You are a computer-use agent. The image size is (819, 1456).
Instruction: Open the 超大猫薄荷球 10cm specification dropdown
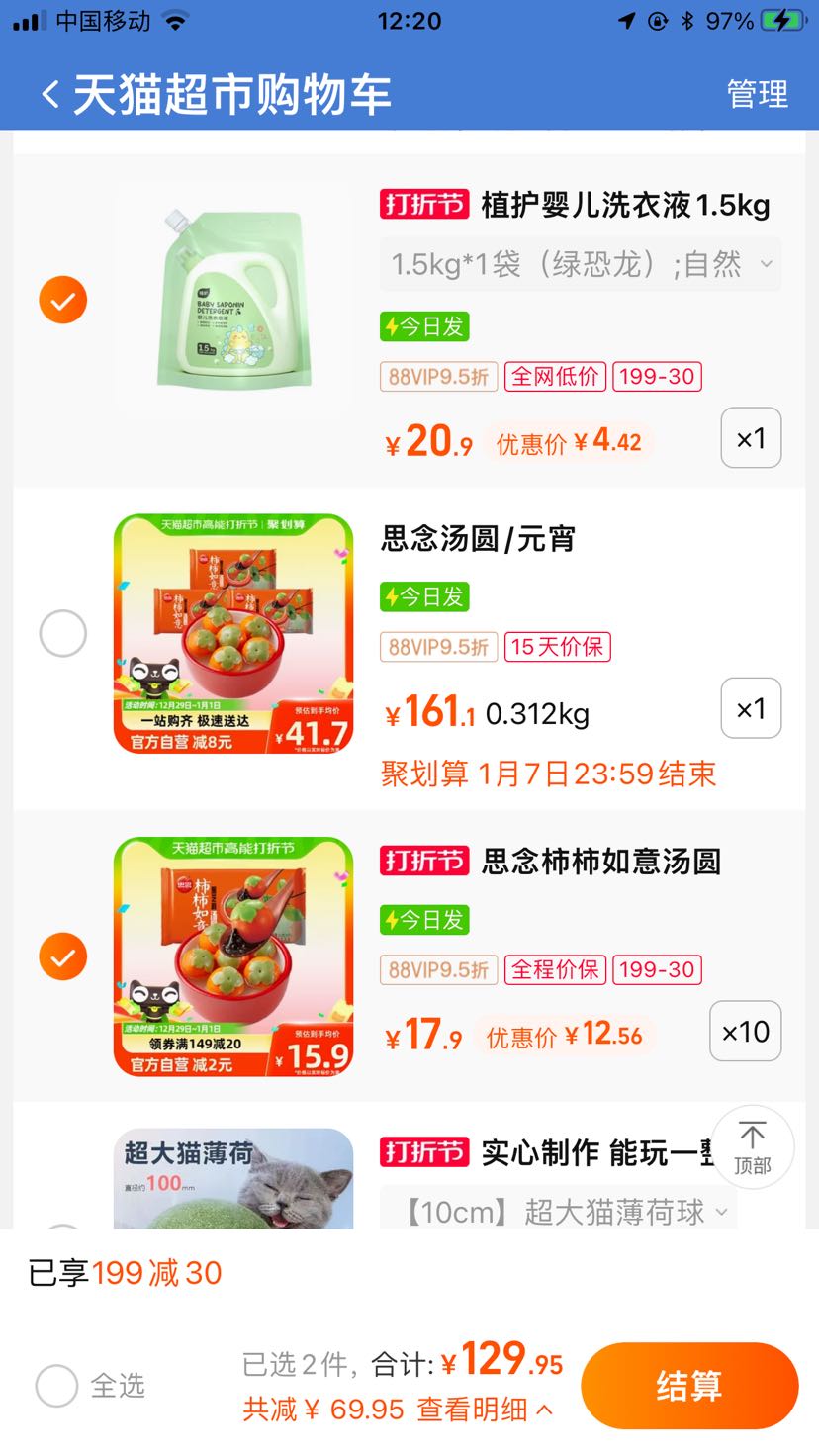pos(557,1211)
